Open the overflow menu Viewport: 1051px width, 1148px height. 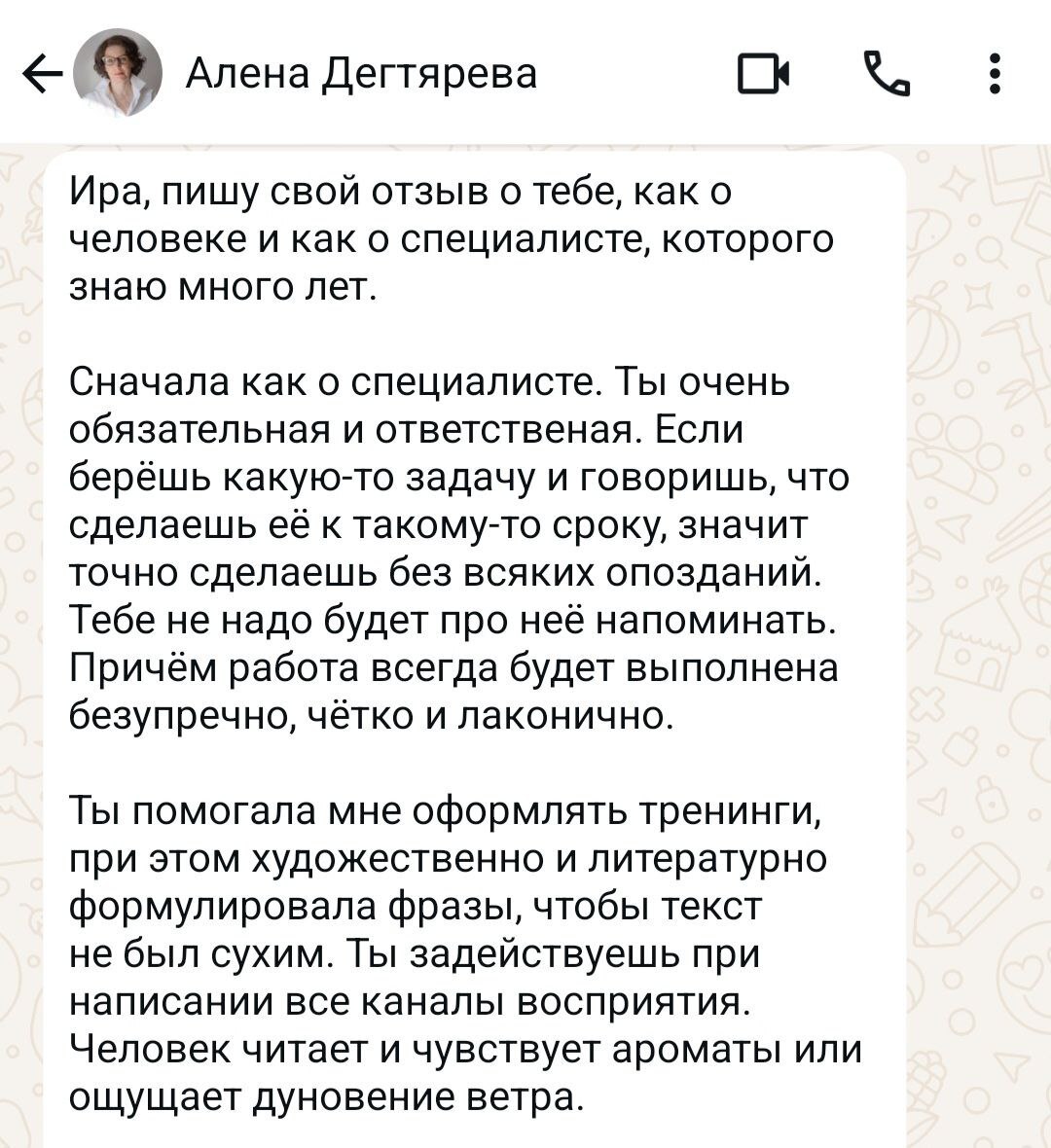pos(994,74)
